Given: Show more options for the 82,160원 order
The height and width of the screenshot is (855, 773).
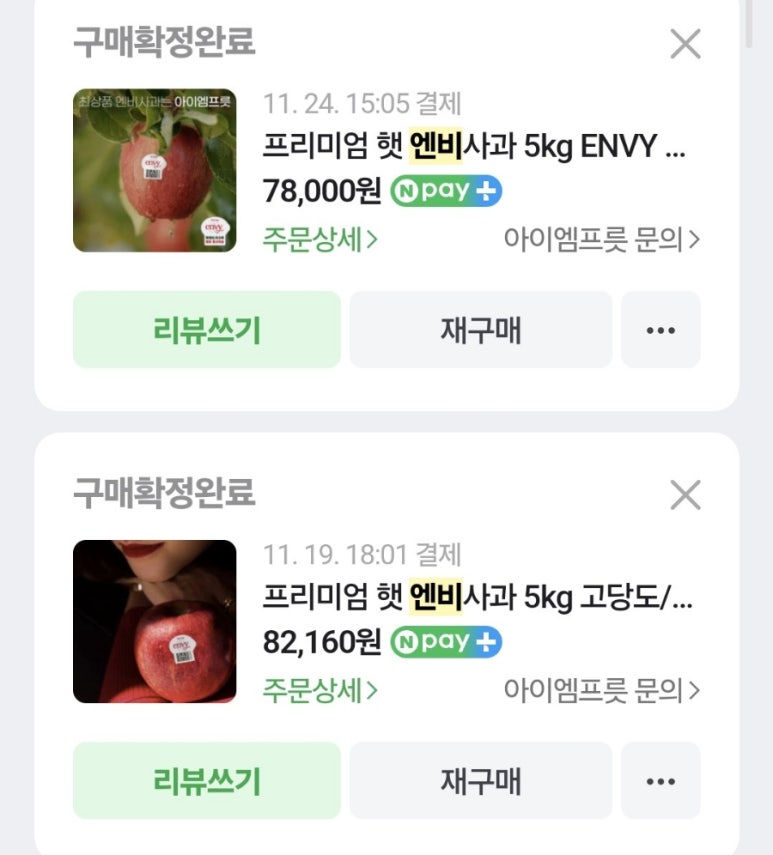Looking at the screenshot, I should (660, 781).
